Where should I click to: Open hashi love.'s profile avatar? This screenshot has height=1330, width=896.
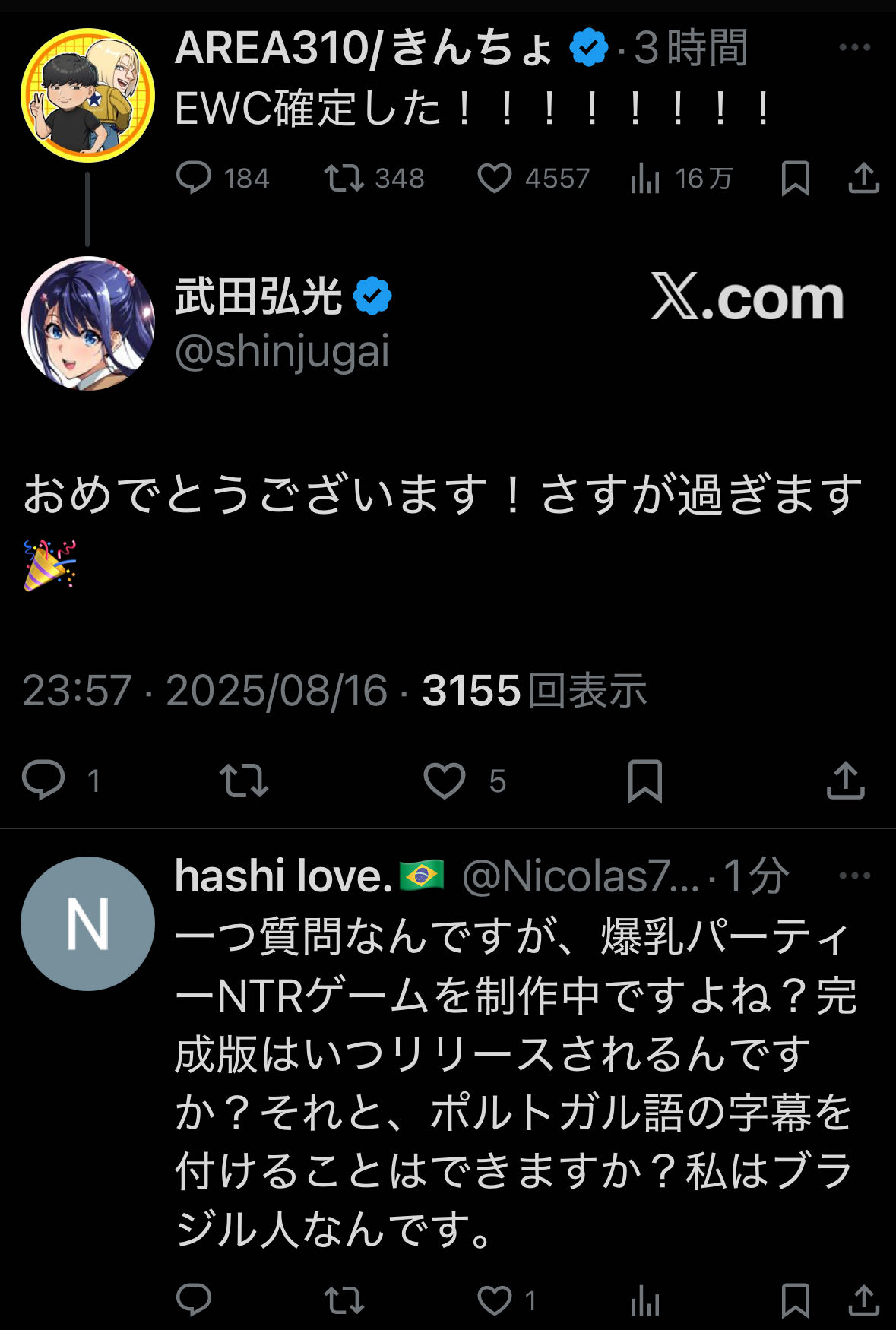pos(87,923)
